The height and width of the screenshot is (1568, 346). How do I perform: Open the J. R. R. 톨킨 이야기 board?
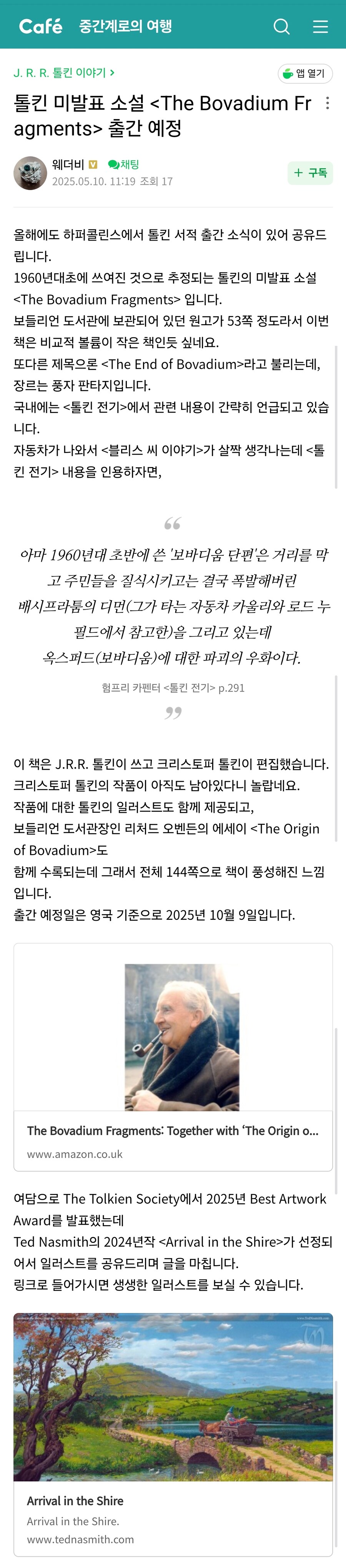(64, 73)
